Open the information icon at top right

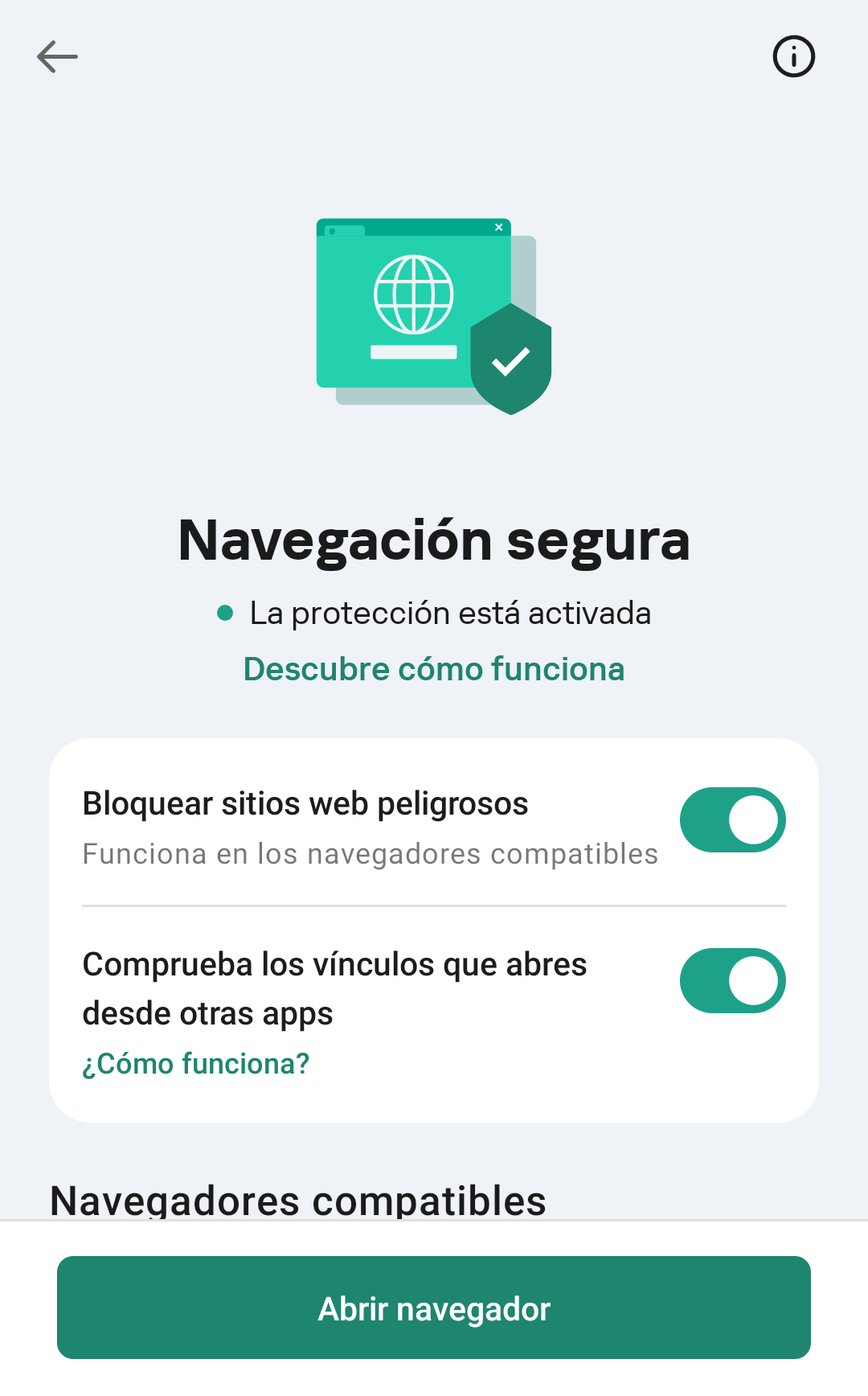coord(792,56)
